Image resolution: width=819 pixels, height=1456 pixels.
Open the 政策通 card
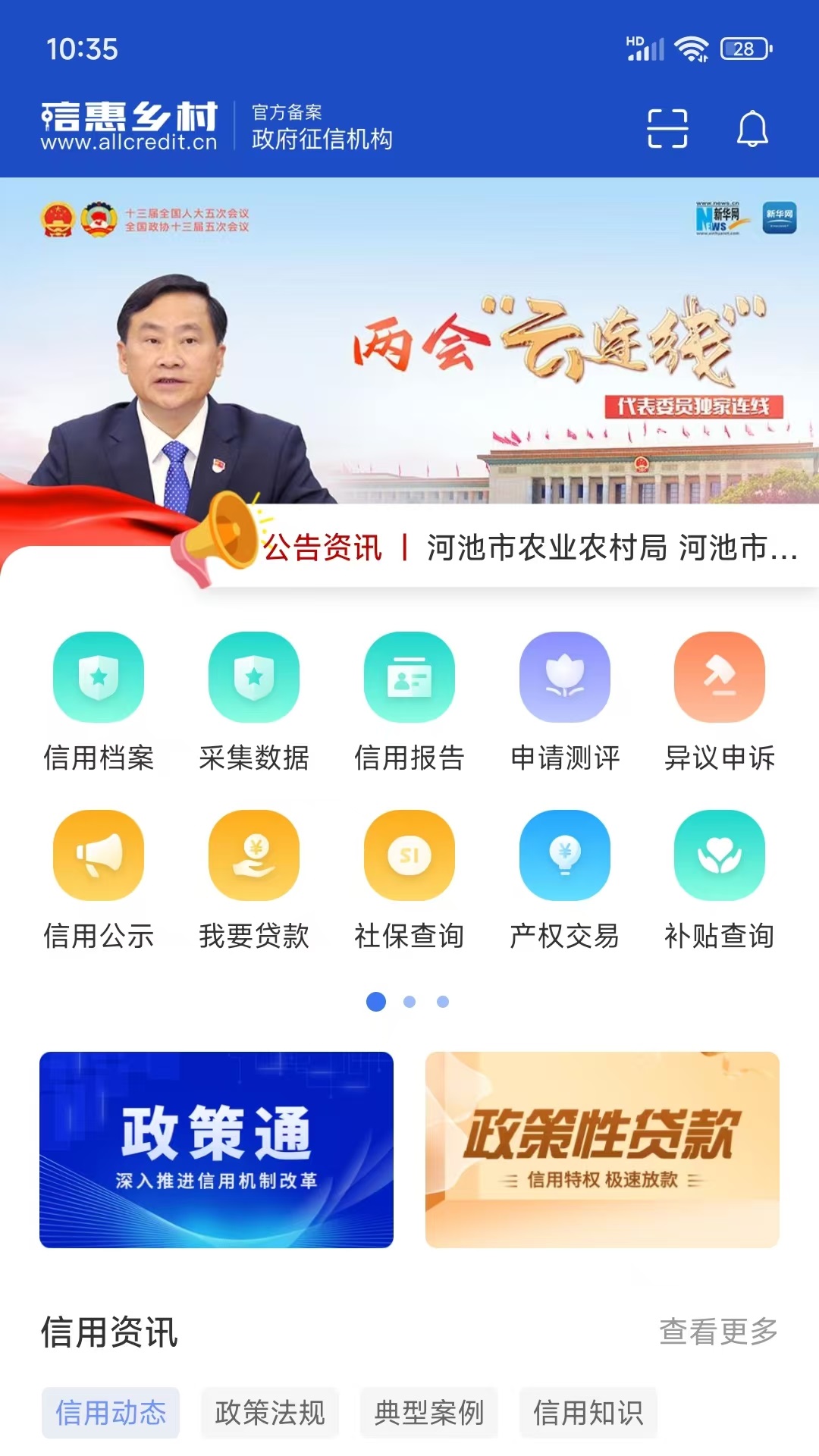216,1149
